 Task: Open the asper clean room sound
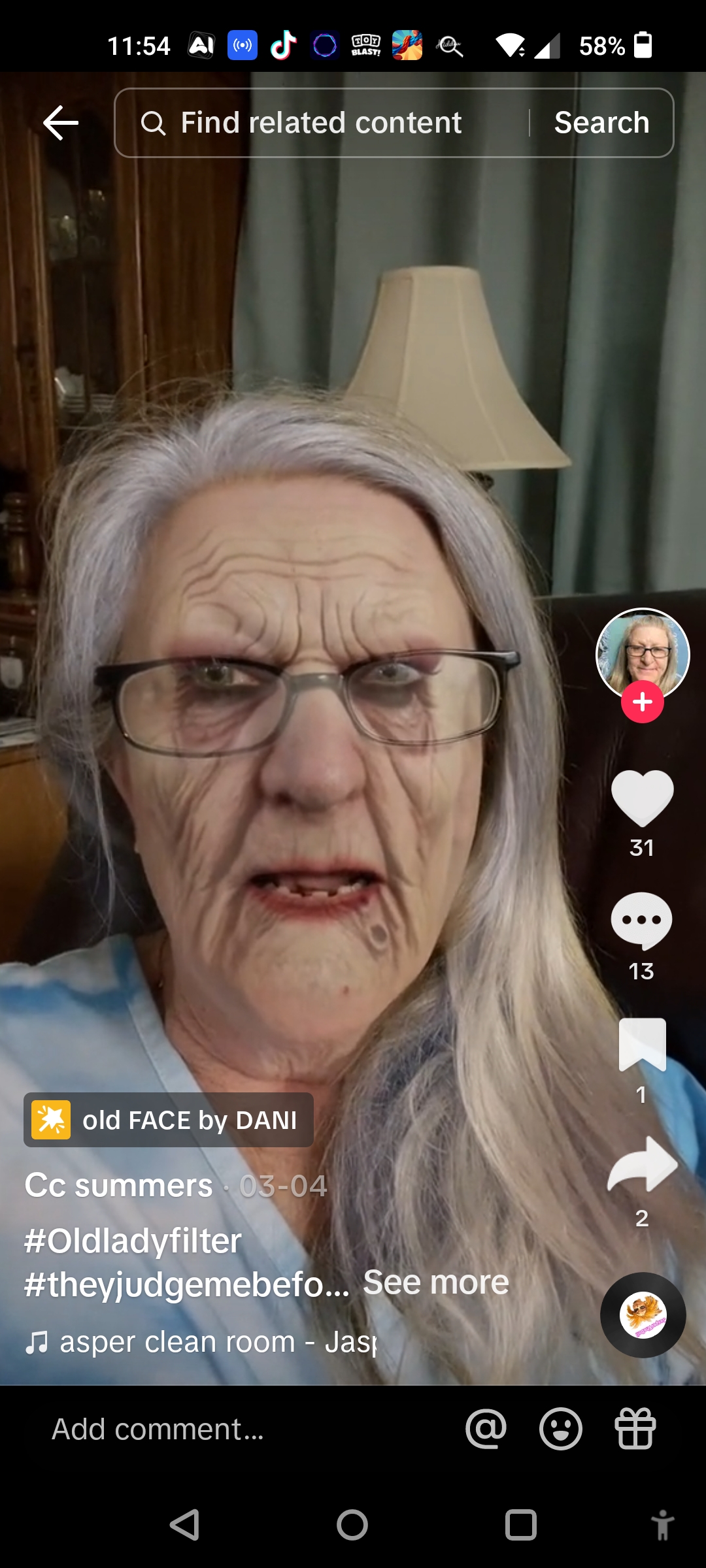tap(203, 1342)
